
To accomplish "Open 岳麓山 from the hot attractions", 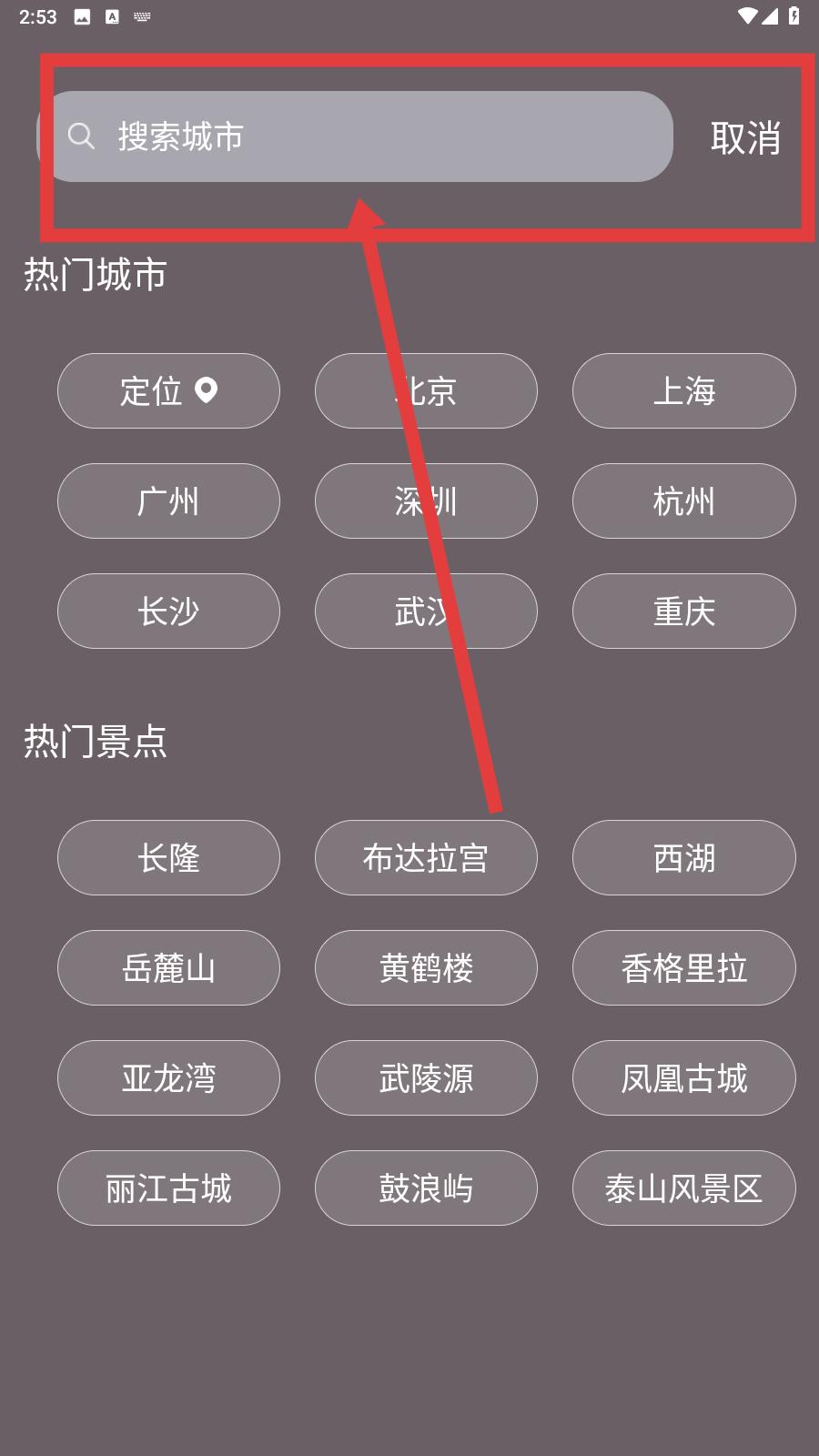I will pos(168,968).
